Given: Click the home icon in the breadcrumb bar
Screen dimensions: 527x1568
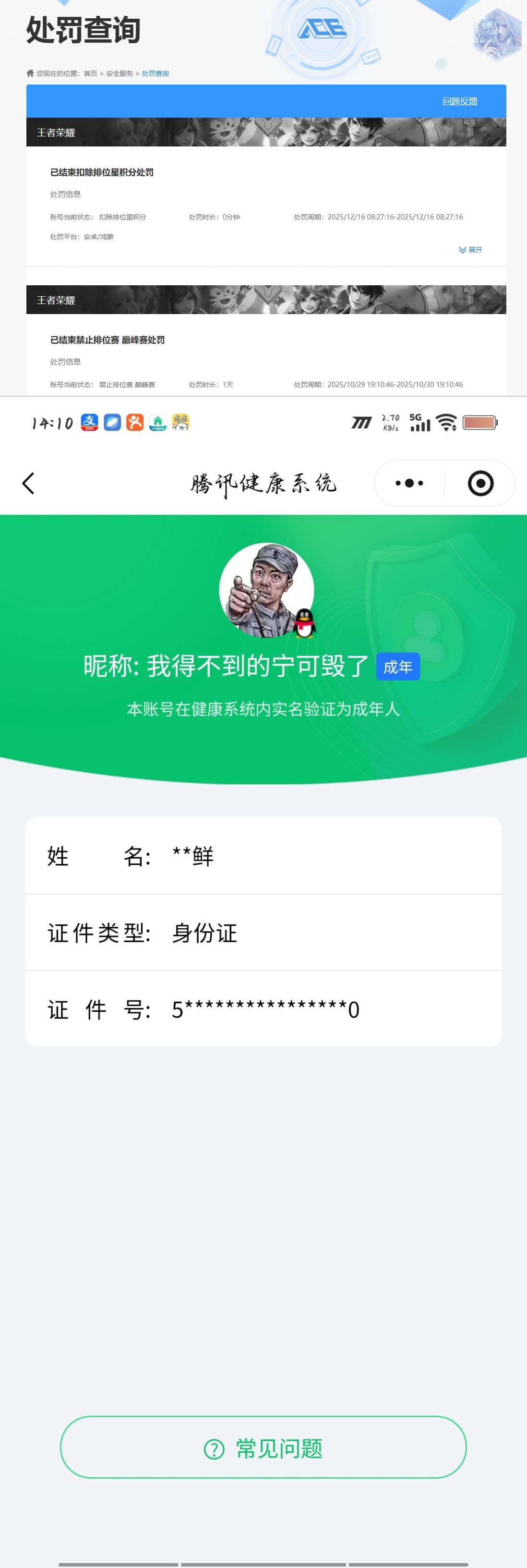Looking at the screenshot, I should pyautogui.click(x=30, y=73).
